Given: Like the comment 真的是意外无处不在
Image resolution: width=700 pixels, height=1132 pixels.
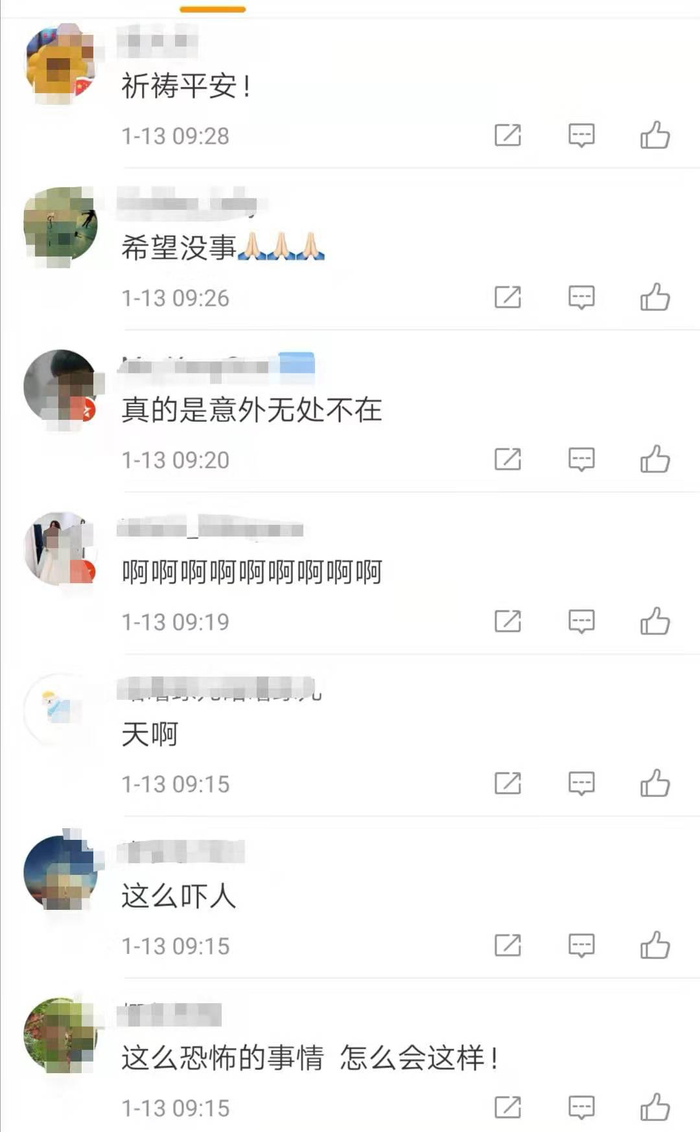Looking at the screenshot, I should point(655,459).
